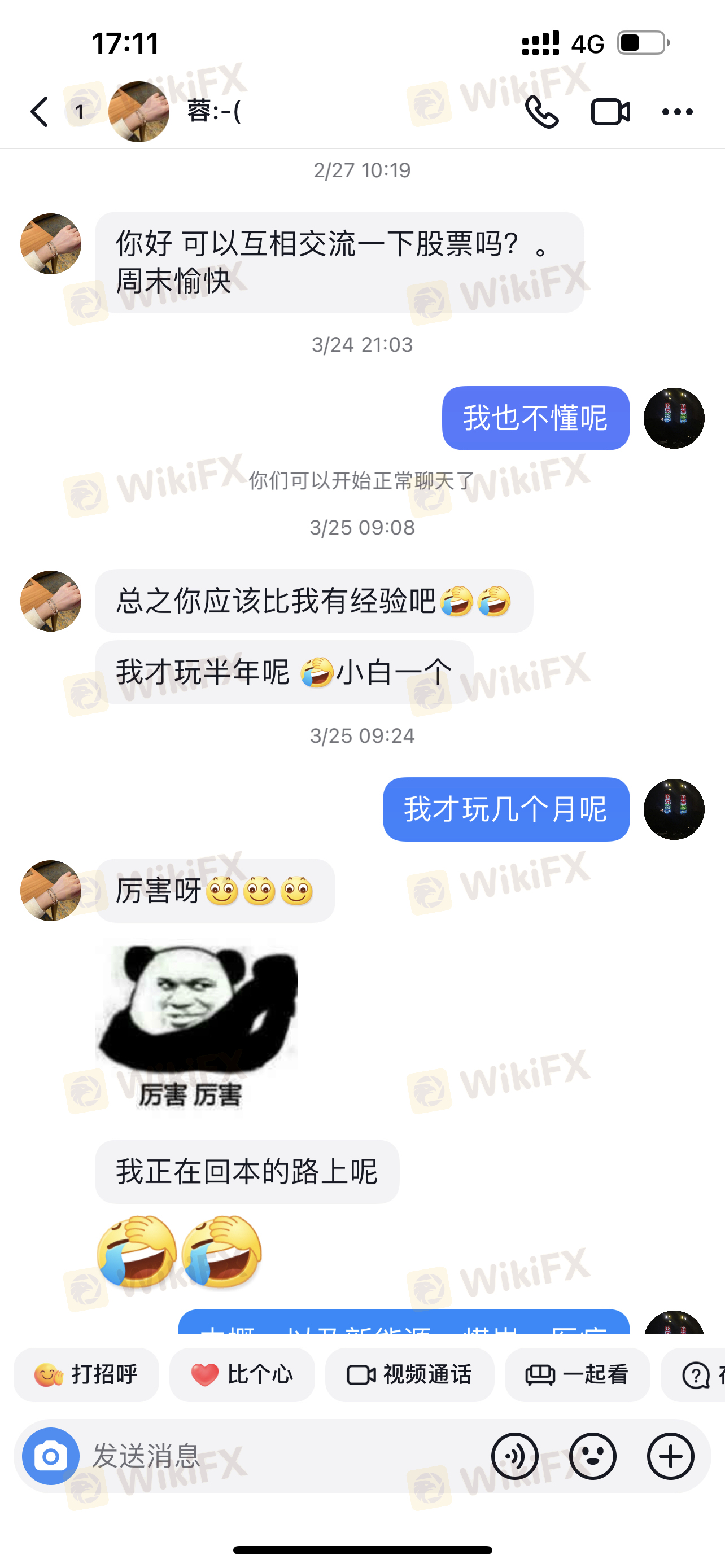The image size is (725, 1568).
Task: Open the plus attachments menu
Action: (671, 1456)
